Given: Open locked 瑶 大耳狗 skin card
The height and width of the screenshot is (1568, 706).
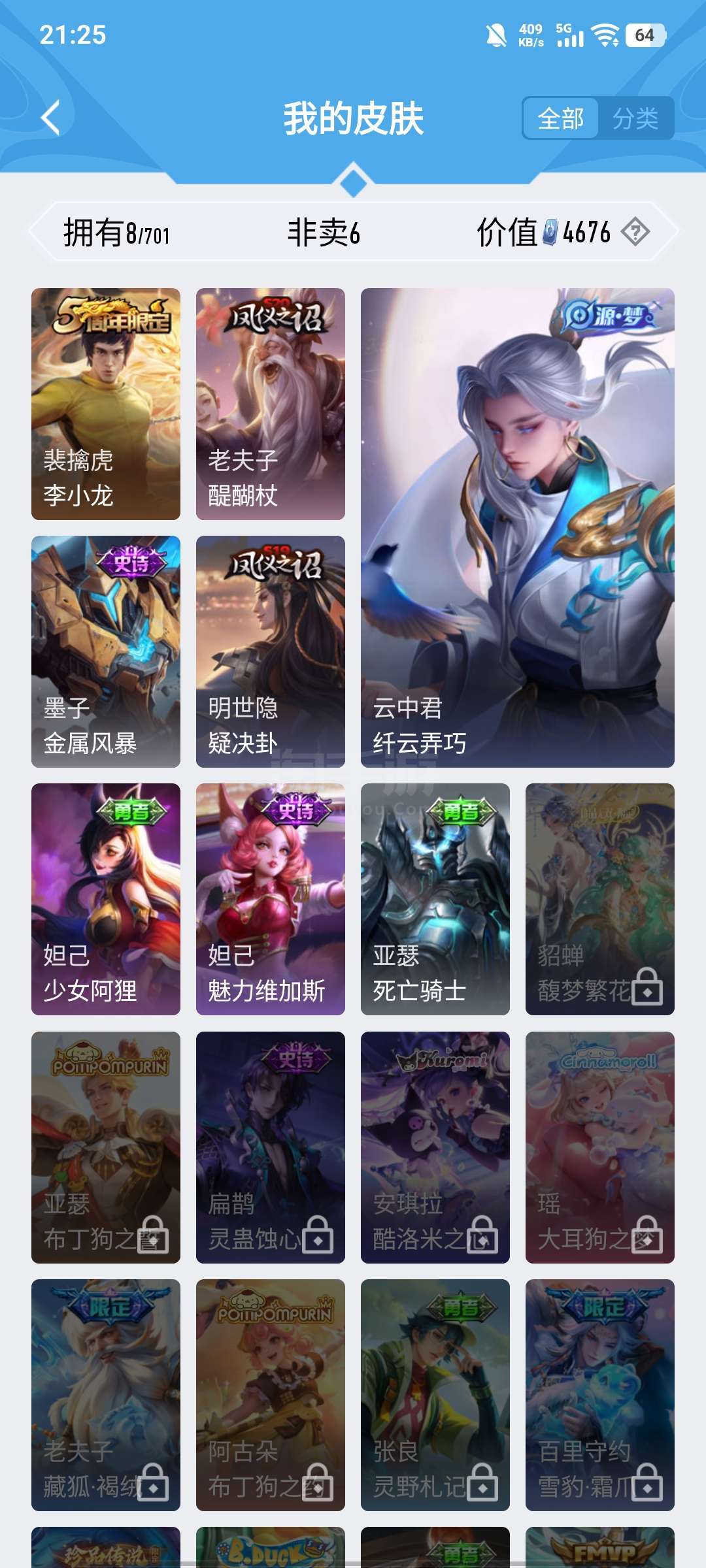Looking at the screenshot, I should click(600, 1147).
